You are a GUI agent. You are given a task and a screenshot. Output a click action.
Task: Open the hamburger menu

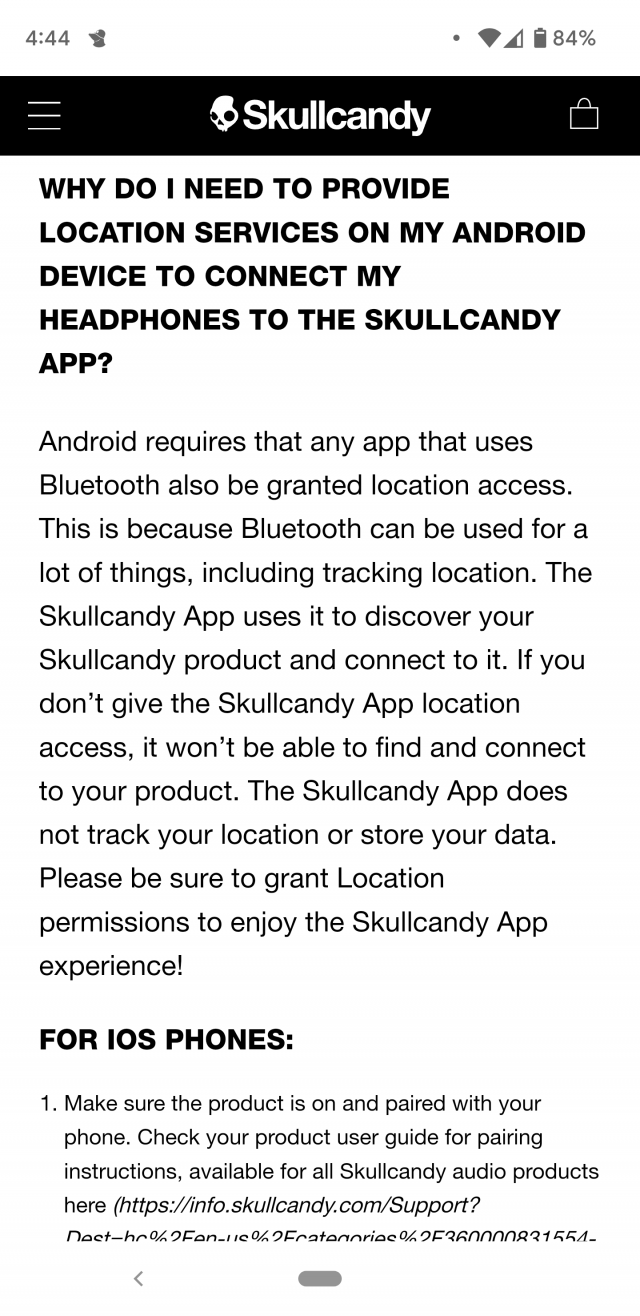pos(44,115)
